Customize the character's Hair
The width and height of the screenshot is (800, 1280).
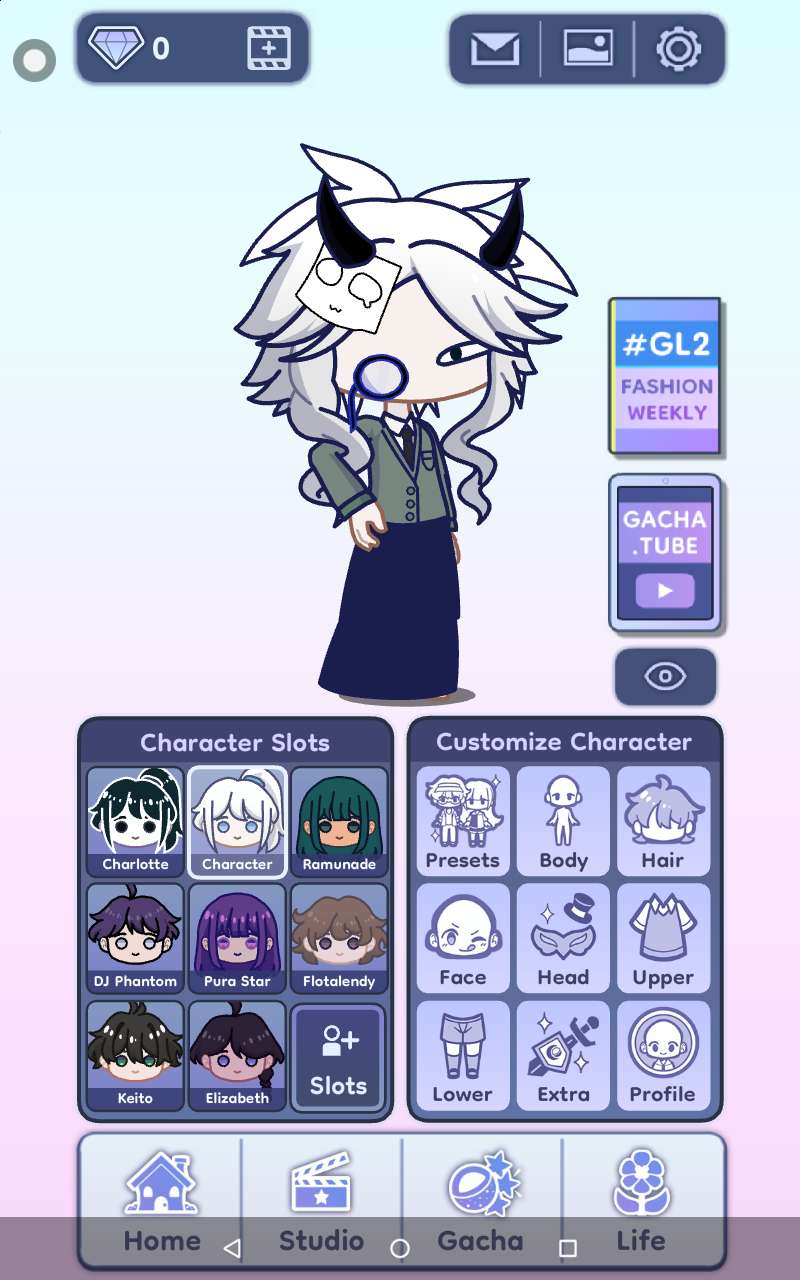point(663,821)
